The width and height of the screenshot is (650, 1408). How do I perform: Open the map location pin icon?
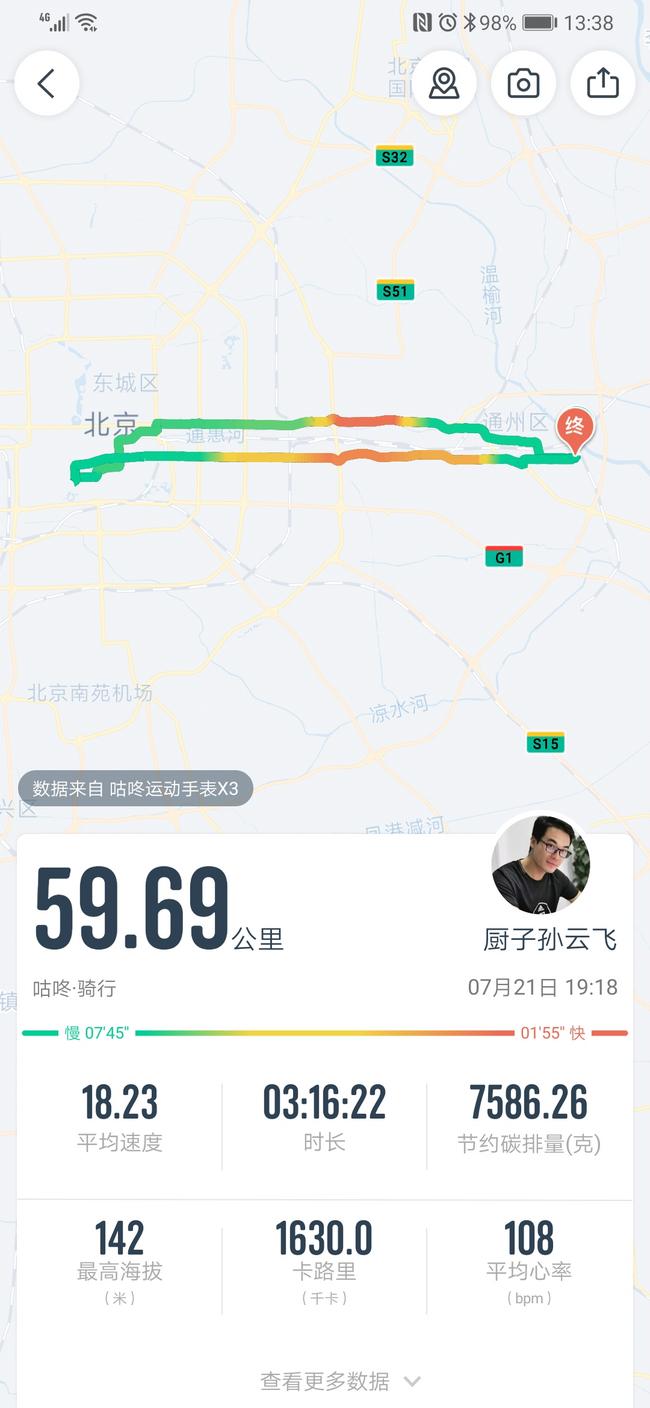[x=444, y=84]
